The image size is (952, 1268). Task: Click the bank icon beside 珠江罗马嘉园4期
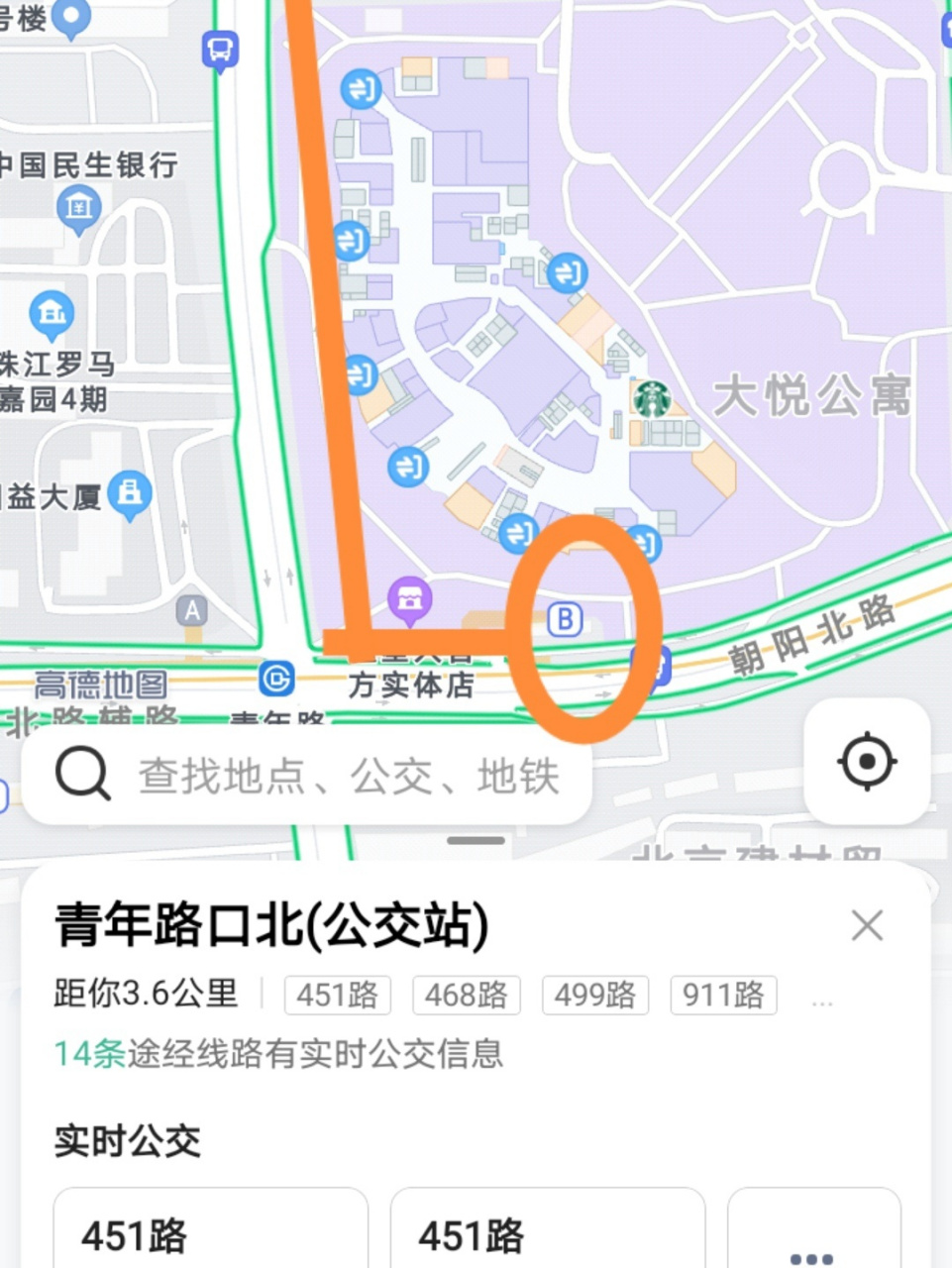[x=53, y=315]
